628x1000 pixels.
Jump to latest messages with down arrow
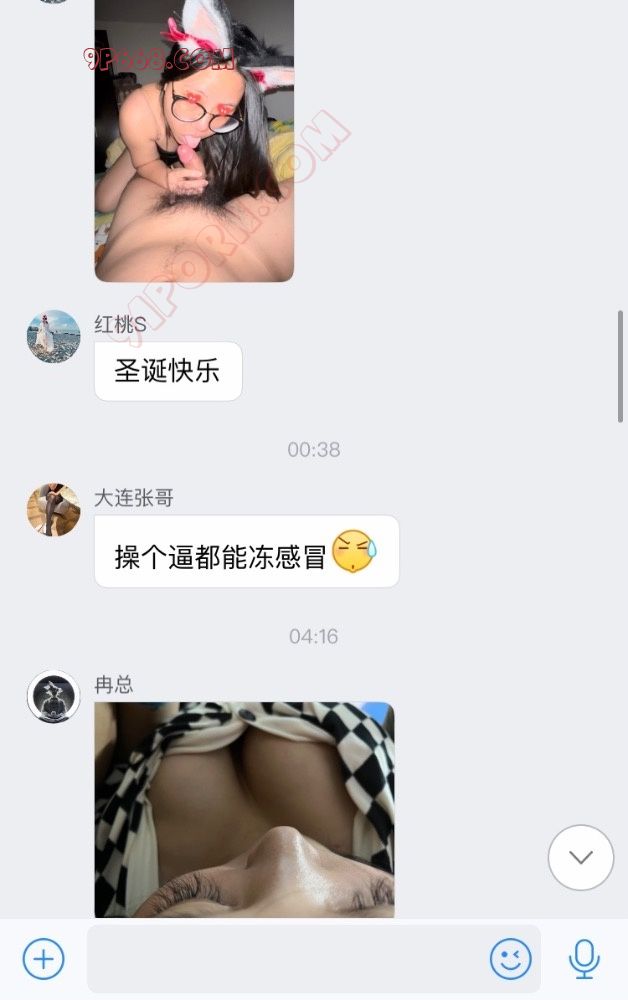click(x=581, y=857)
